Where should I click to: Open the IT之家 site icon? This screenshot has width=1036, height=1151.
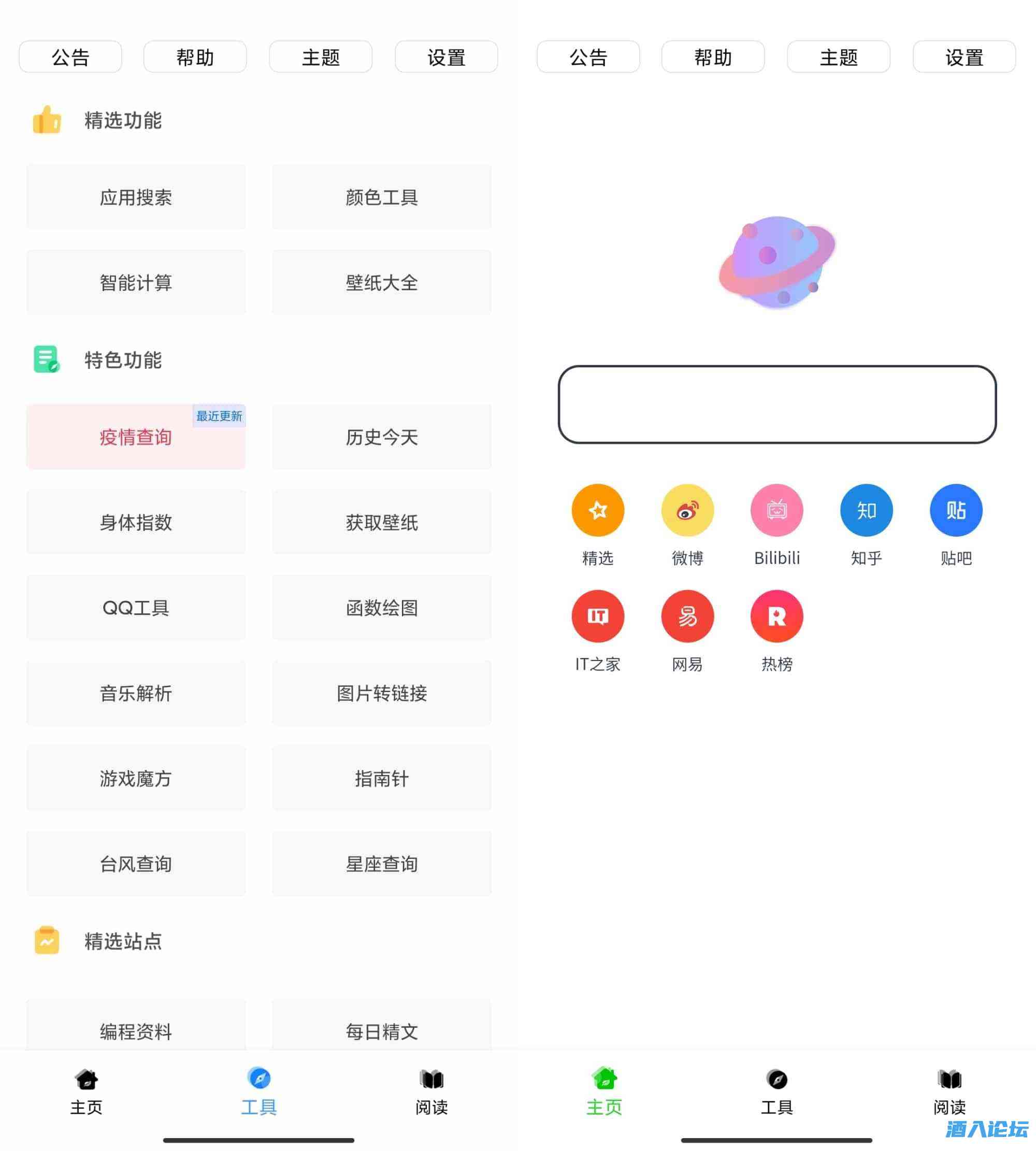coord(598,616)
